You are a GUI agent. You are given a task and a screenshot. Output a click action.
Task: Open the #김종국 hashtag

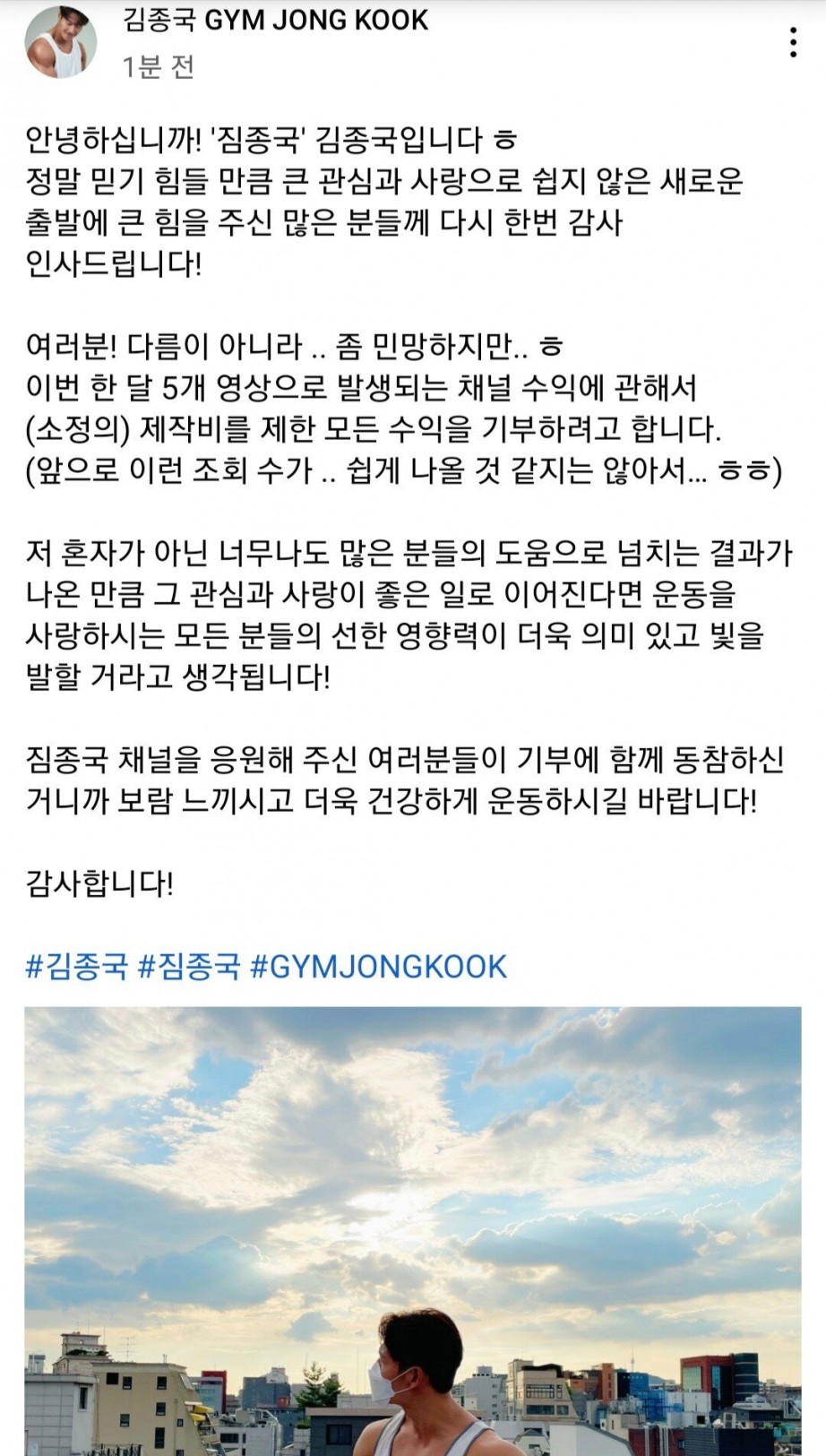(x=76, y=966)
